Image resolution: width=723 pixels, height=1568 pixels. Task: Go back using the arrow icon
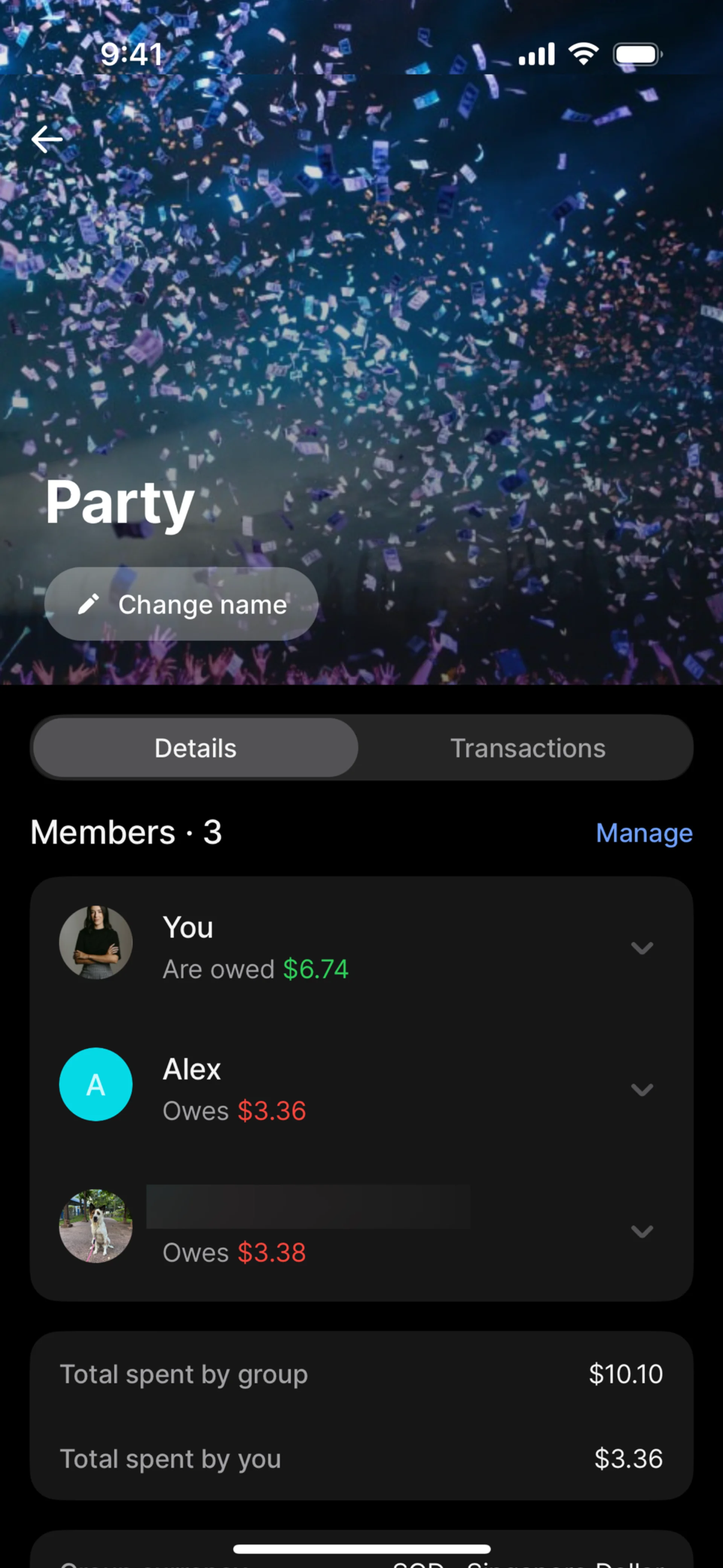pyautogui.click(x=47, y=139)
